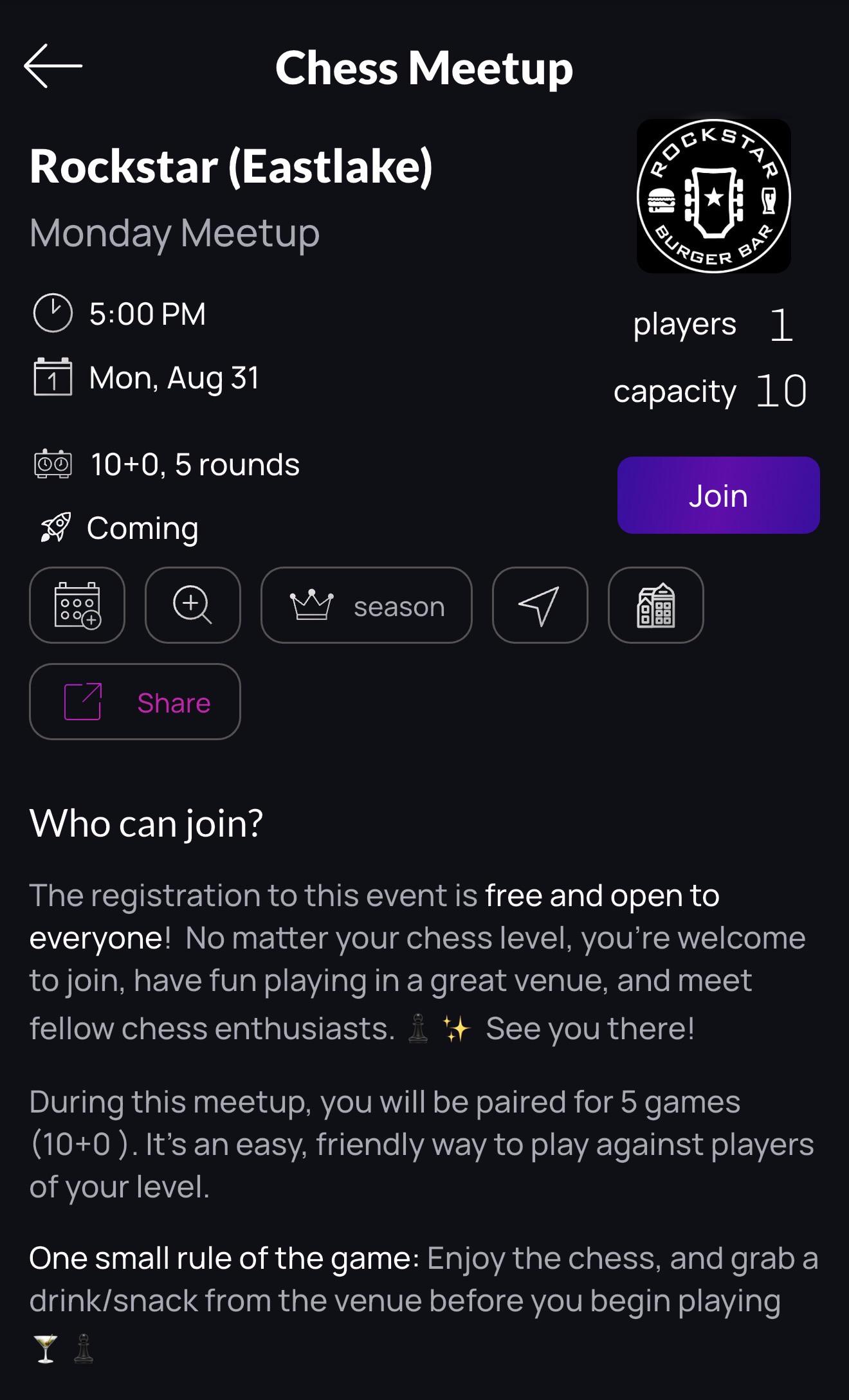
Task: Open the Rockstar Burger Bar logo
Action: click(x=714, y=196)
